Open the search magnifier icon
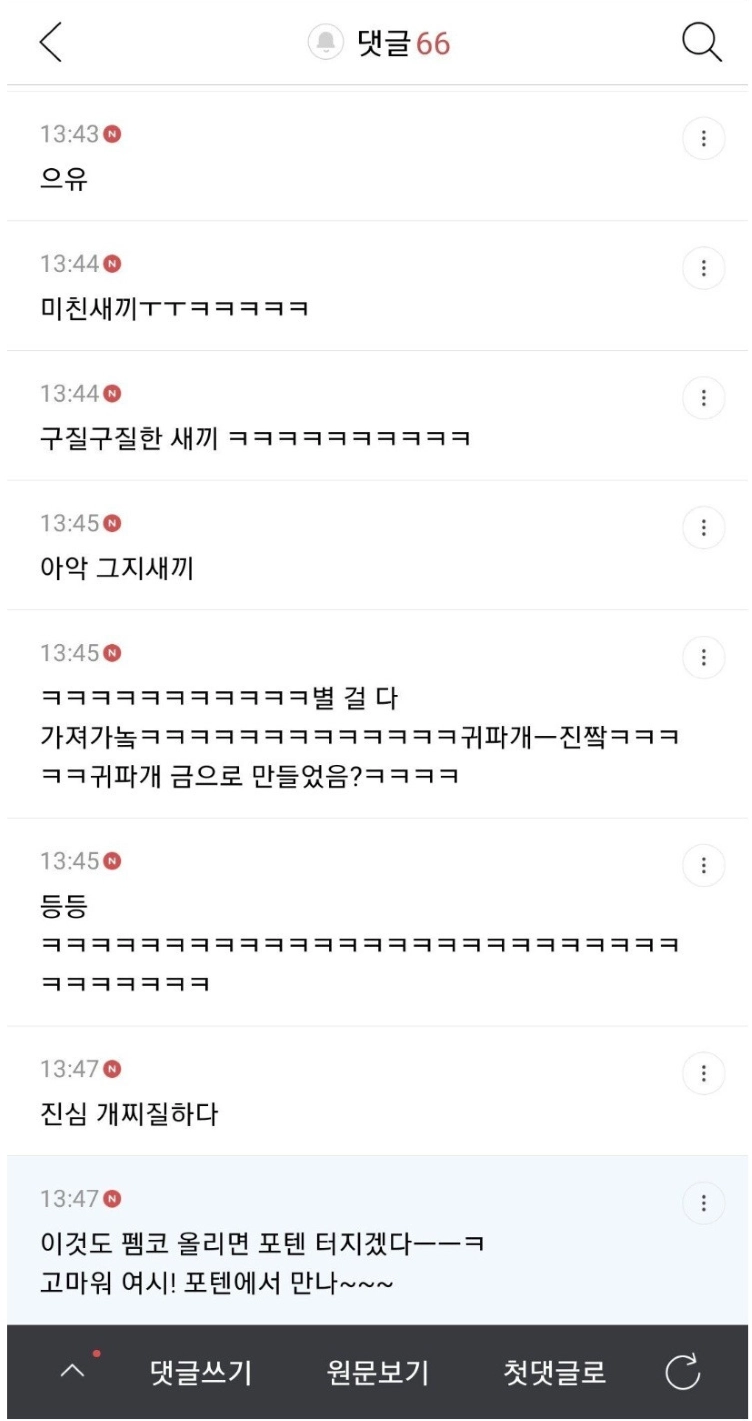 [702, 42]
